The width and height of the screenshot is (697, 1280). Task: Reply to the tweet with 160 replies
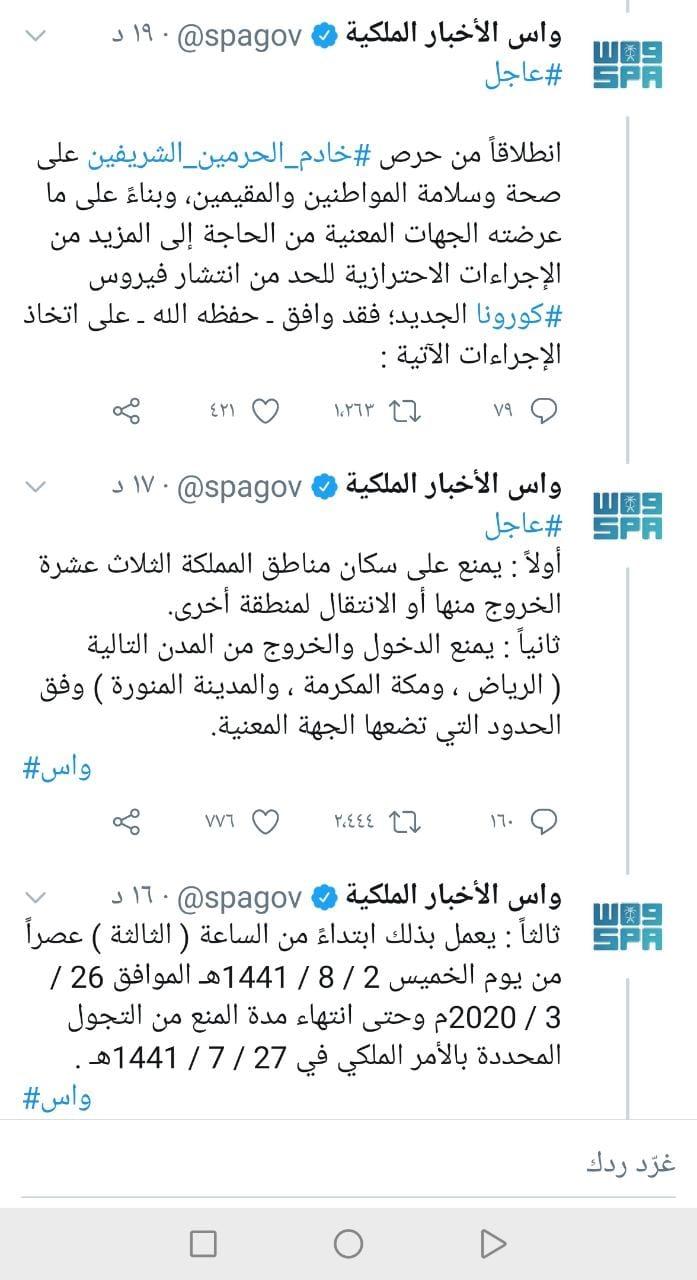pyautogui.click(x=543, y=821)
